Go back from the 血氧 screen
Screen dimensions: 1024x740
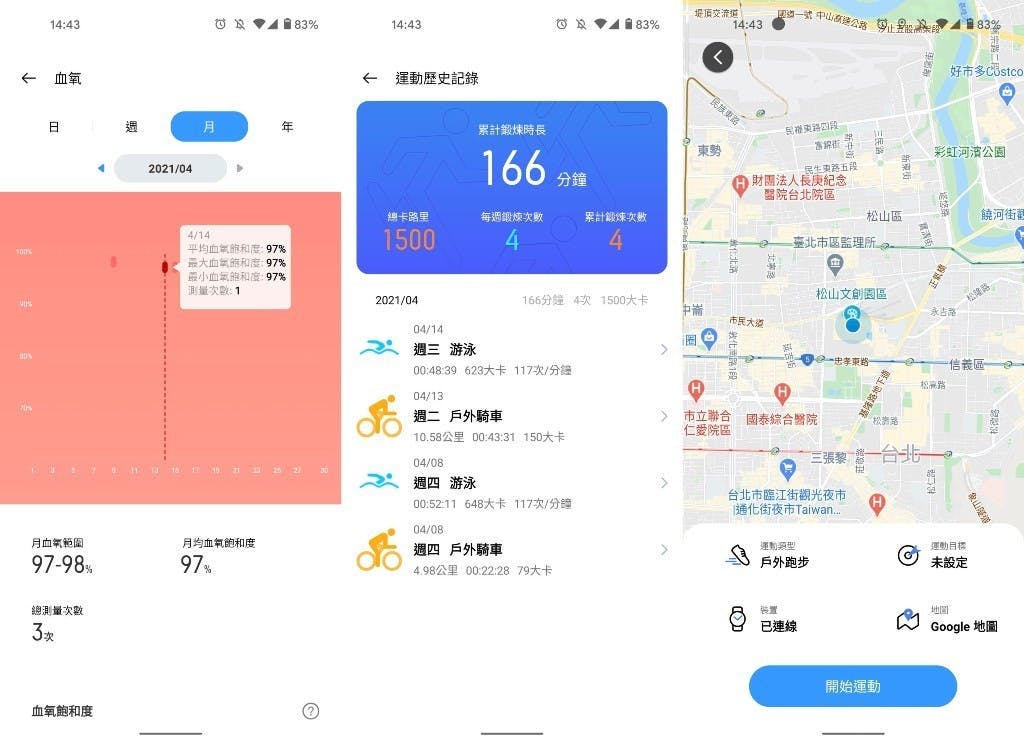pos(28,78)
